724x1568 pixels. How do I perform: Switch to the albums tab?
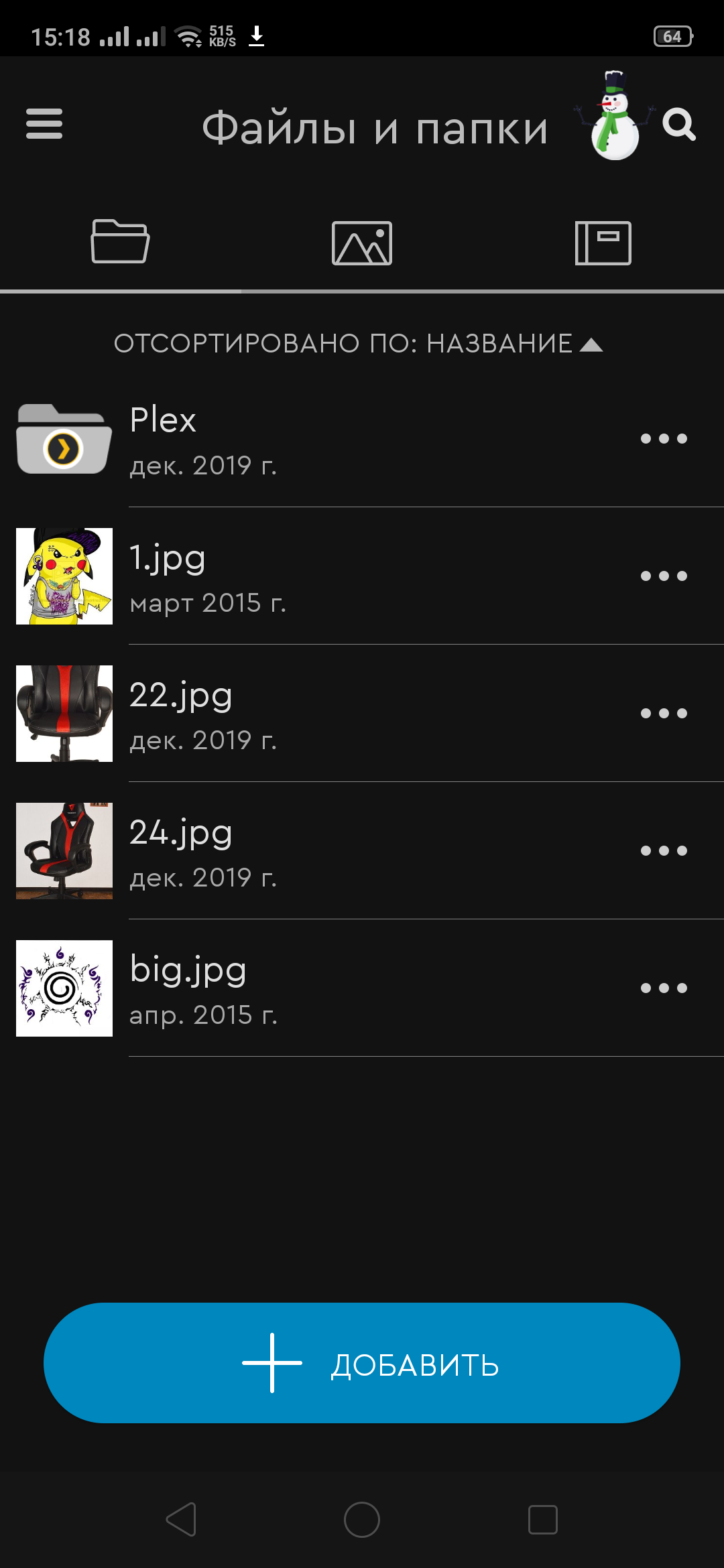[603, 243]
